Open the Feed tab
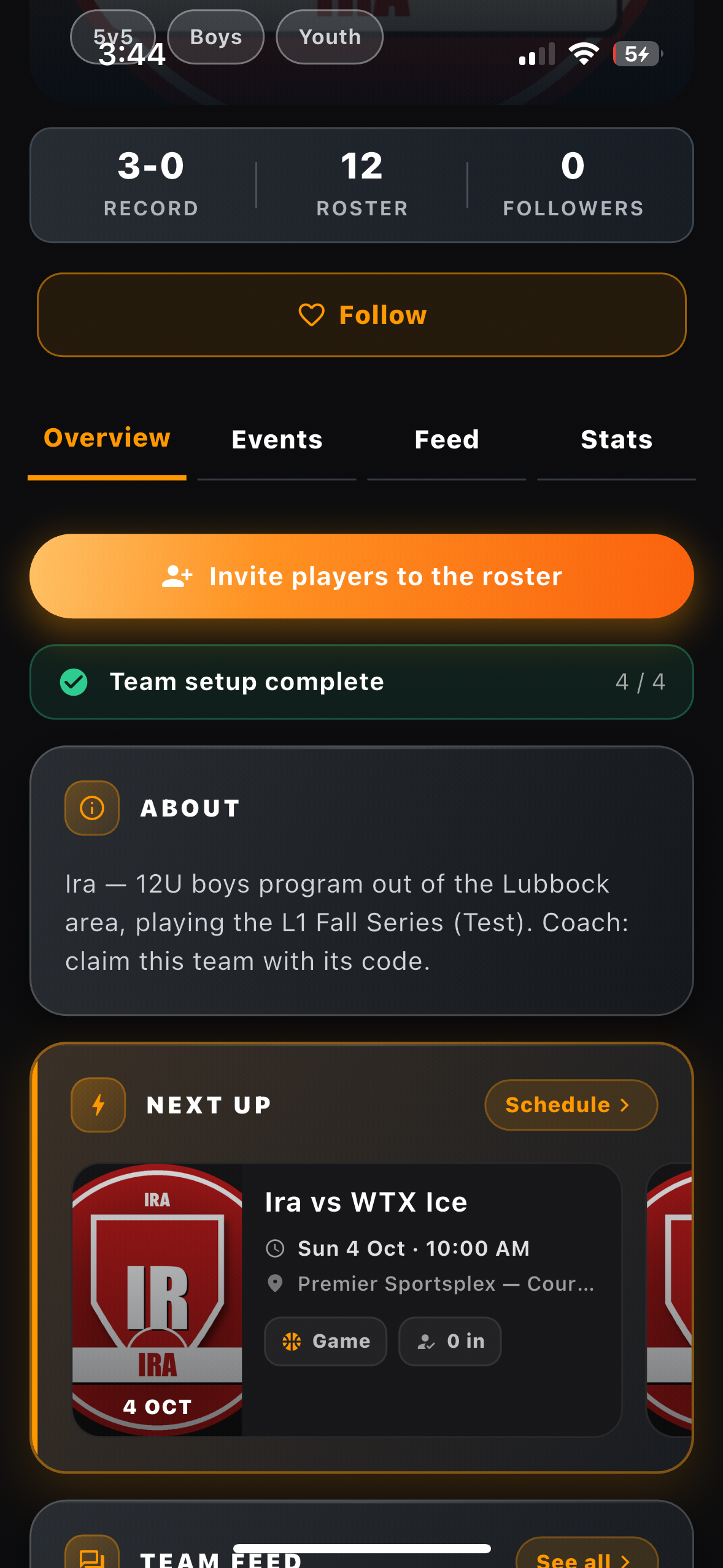Screen dimensions: 723x1568 tap(446, 440)
